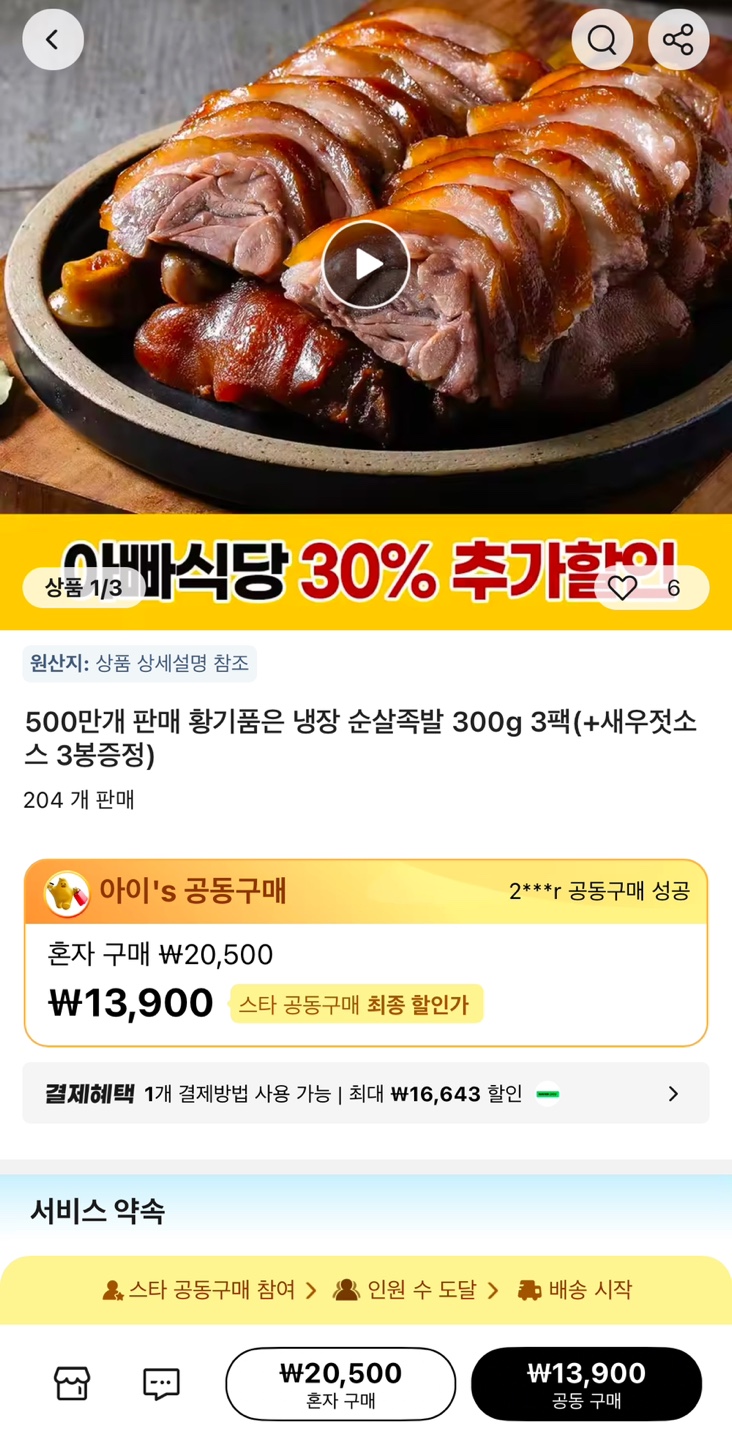Open the search icon

(x=602, y=40)
